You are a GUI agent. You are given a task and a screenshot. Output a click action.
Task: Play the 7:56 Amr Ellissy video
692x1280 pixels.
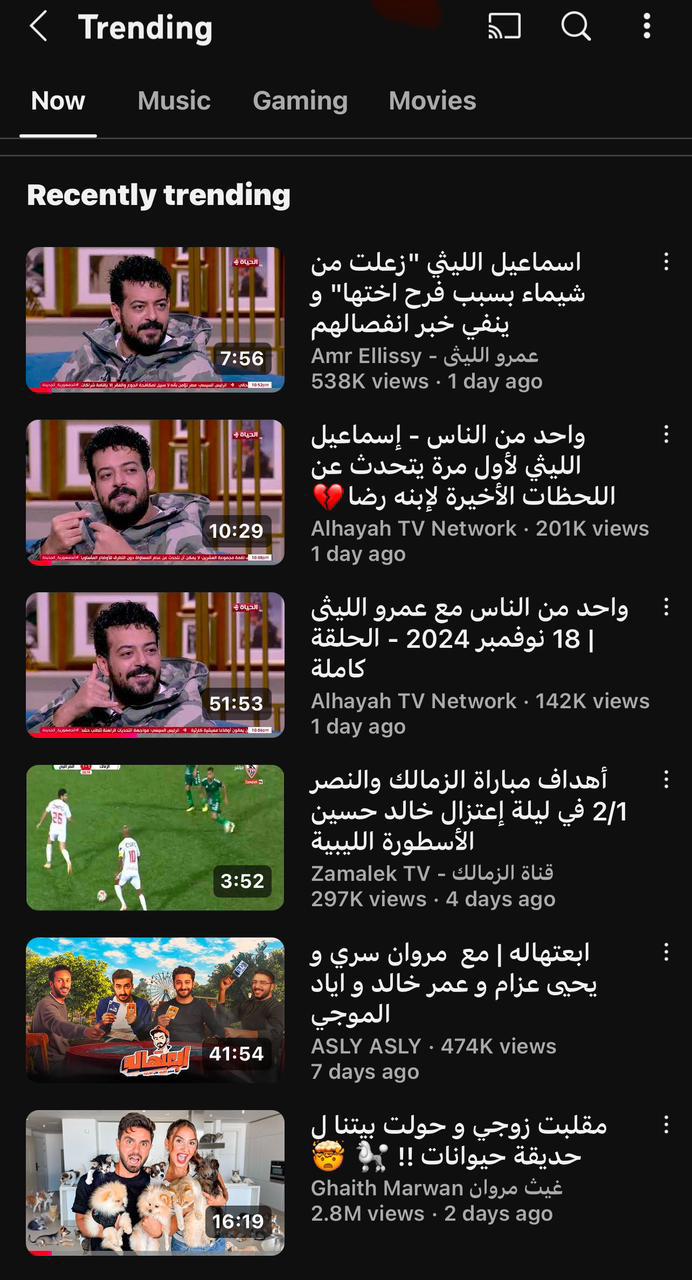[155, 320]
